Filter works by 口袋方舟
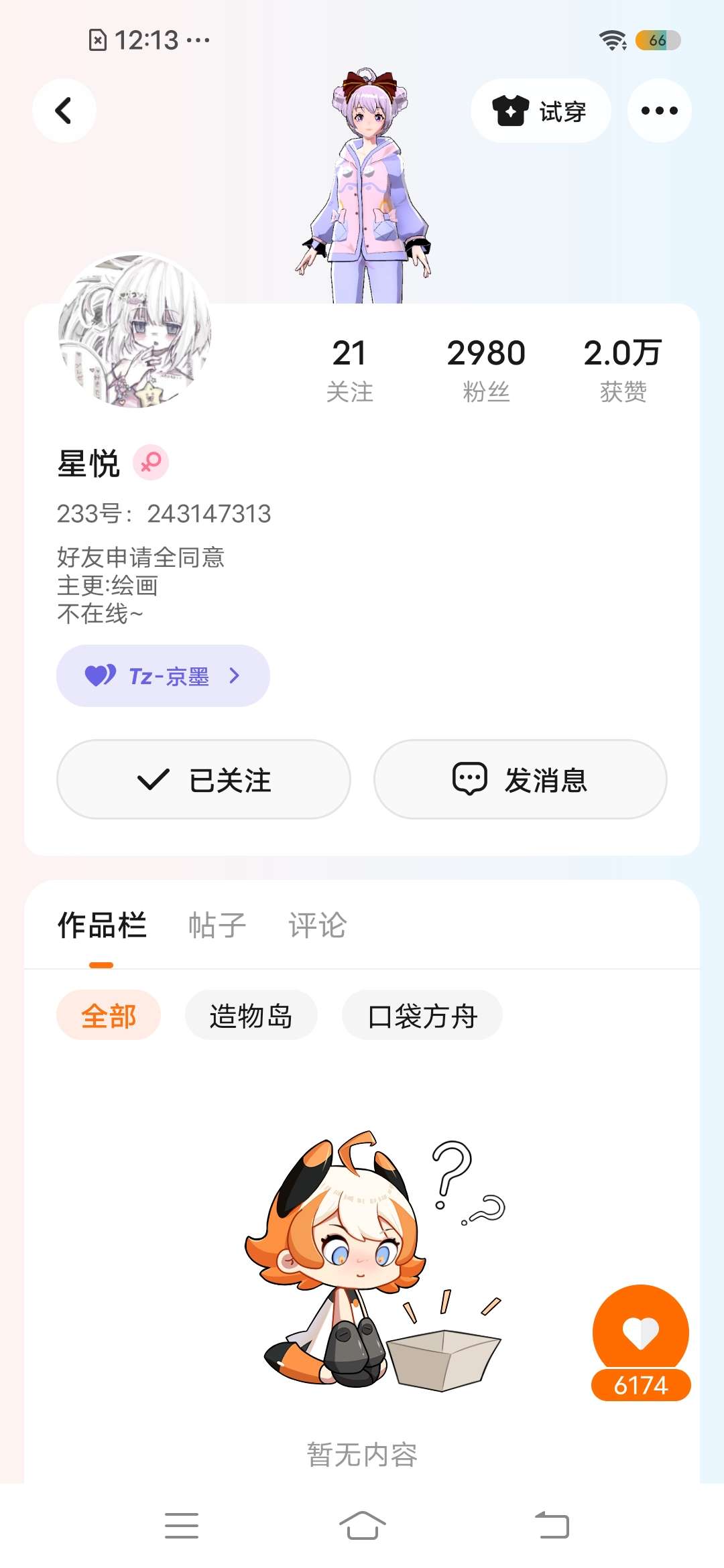The image size is (724, 1568). pyautogui.click(x=422, y=1015)
